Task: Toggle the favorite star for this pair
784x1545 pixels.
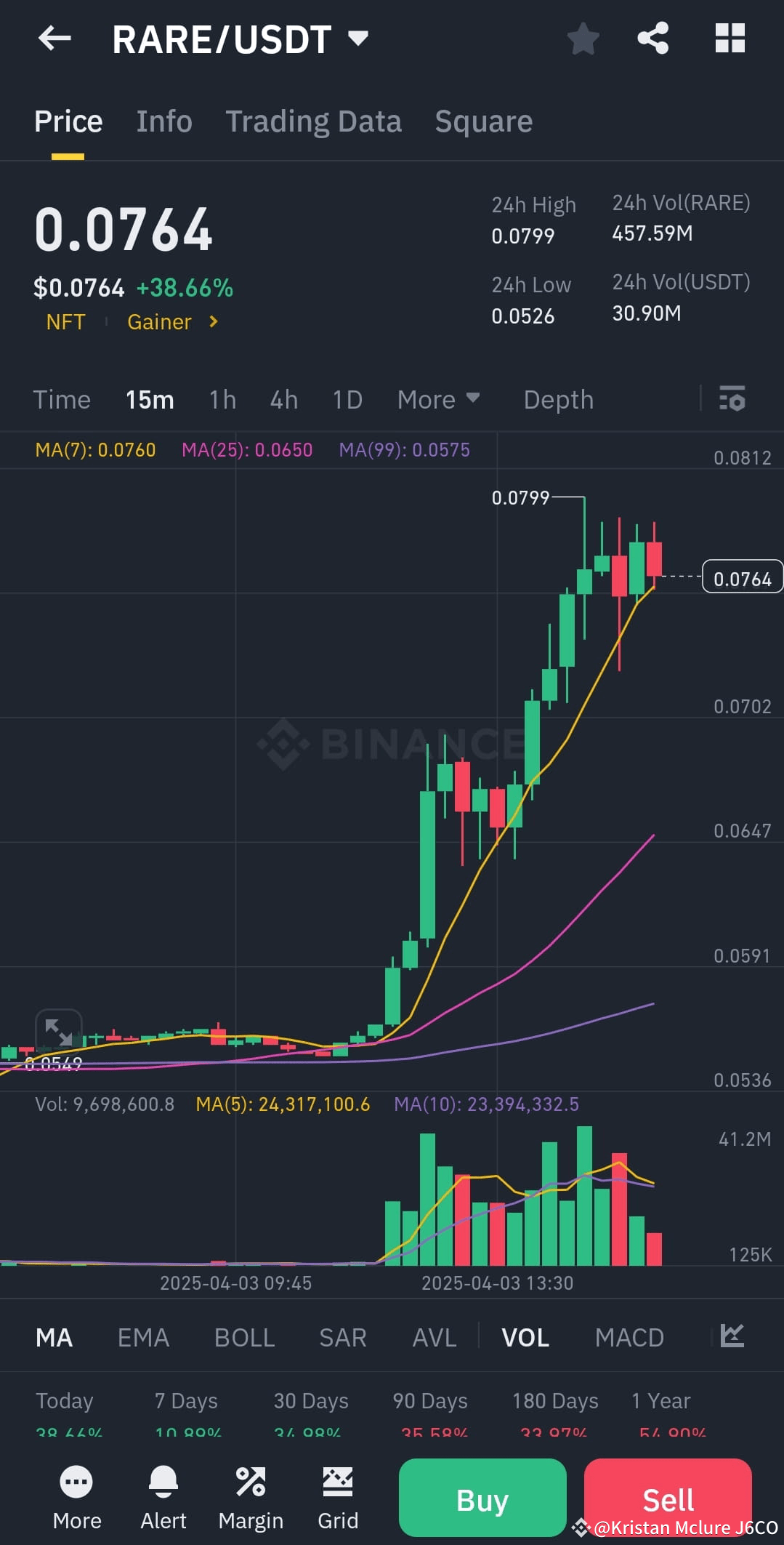Action: [583, 39]
